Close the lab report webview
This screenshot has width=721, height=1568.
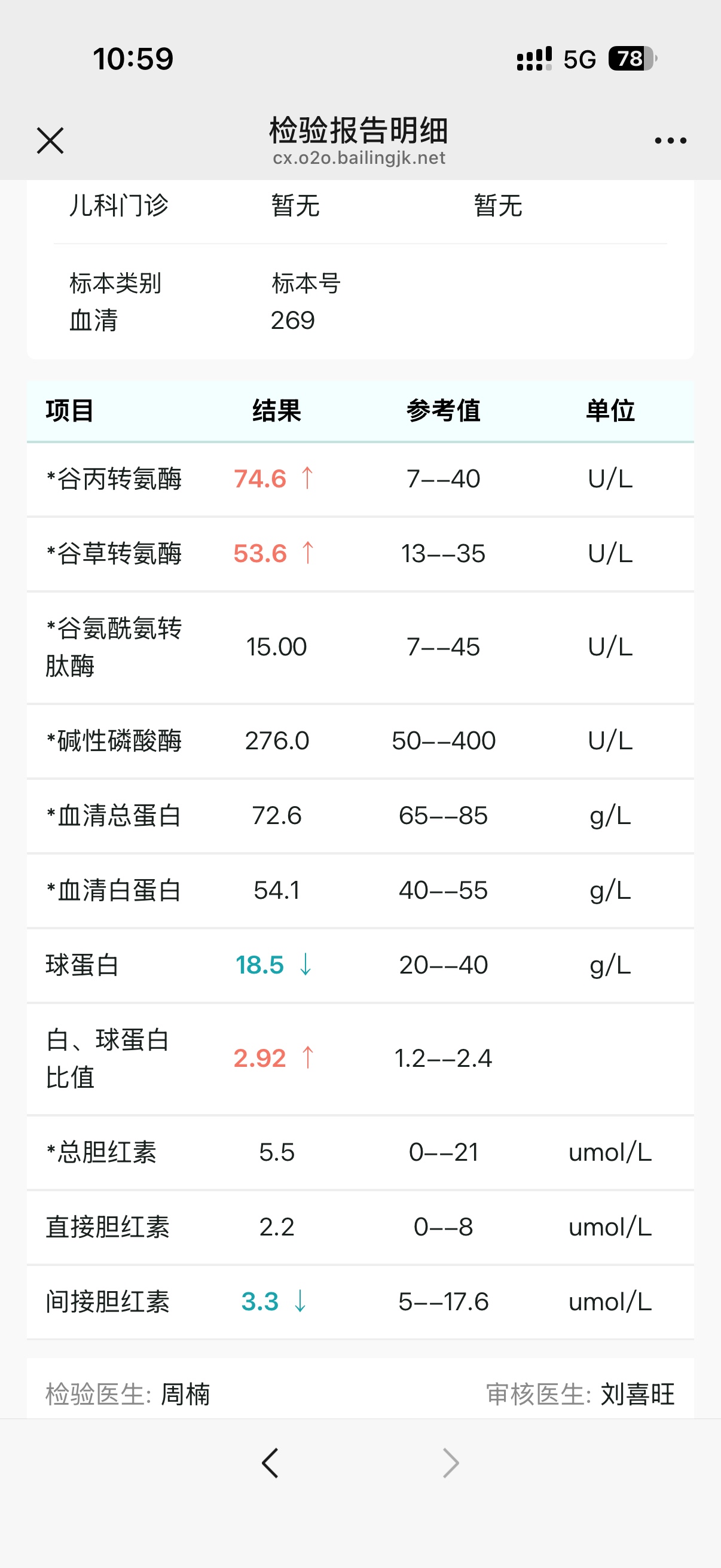[50, 141]
